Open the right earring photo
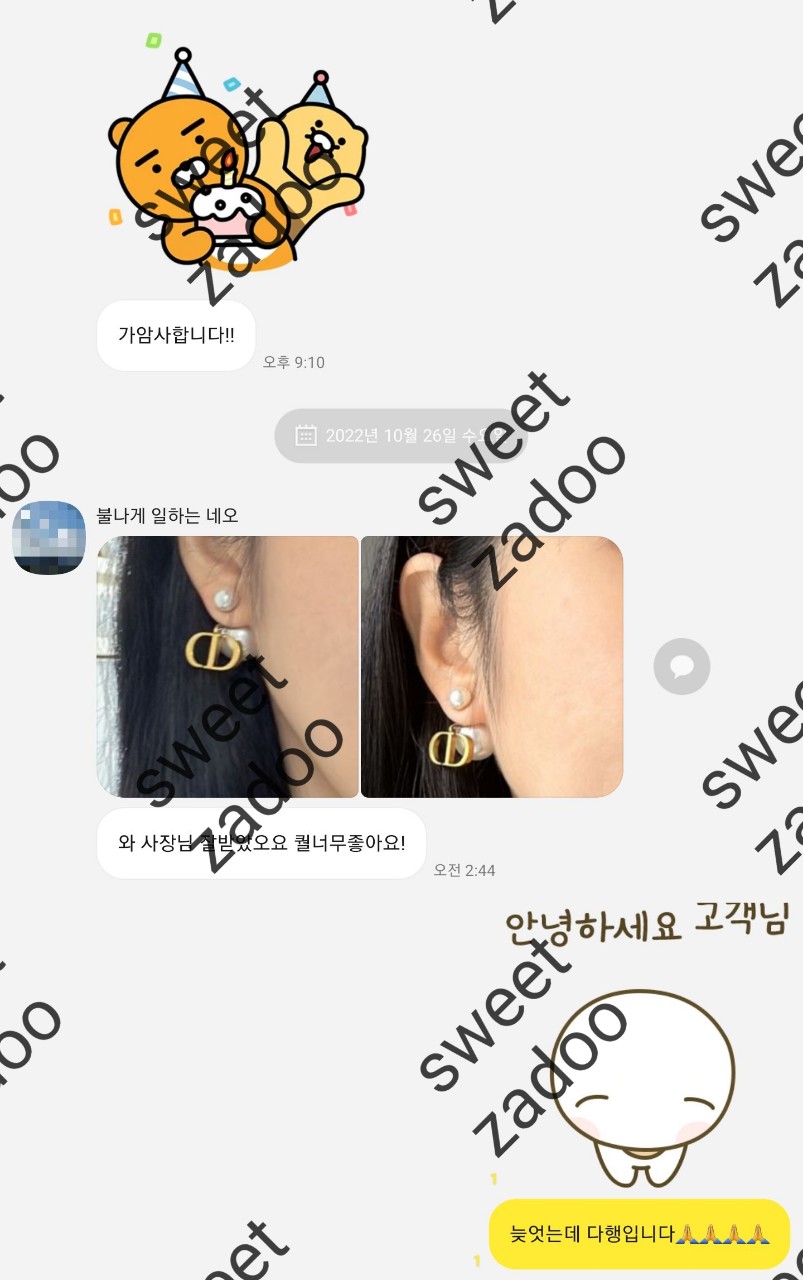This screenshot has height=1280, width=803. (491, 667)
